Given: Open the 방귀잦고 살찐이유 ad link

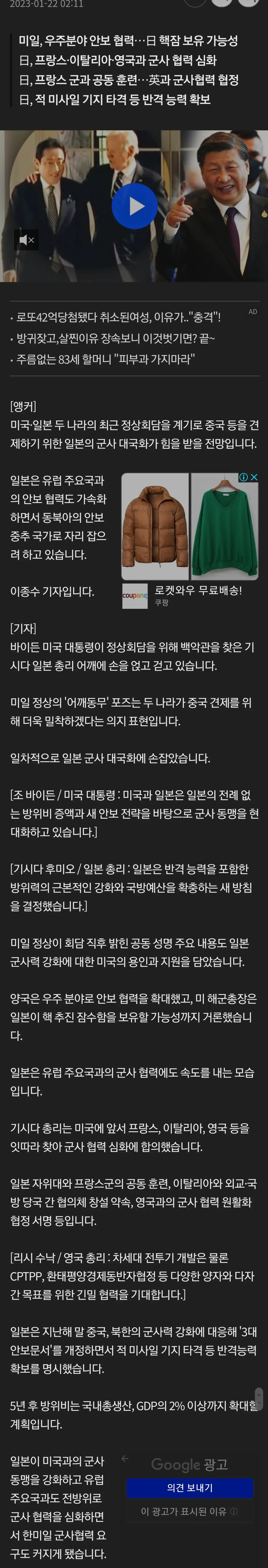Looking at the screenshot, I should (115, 338).
